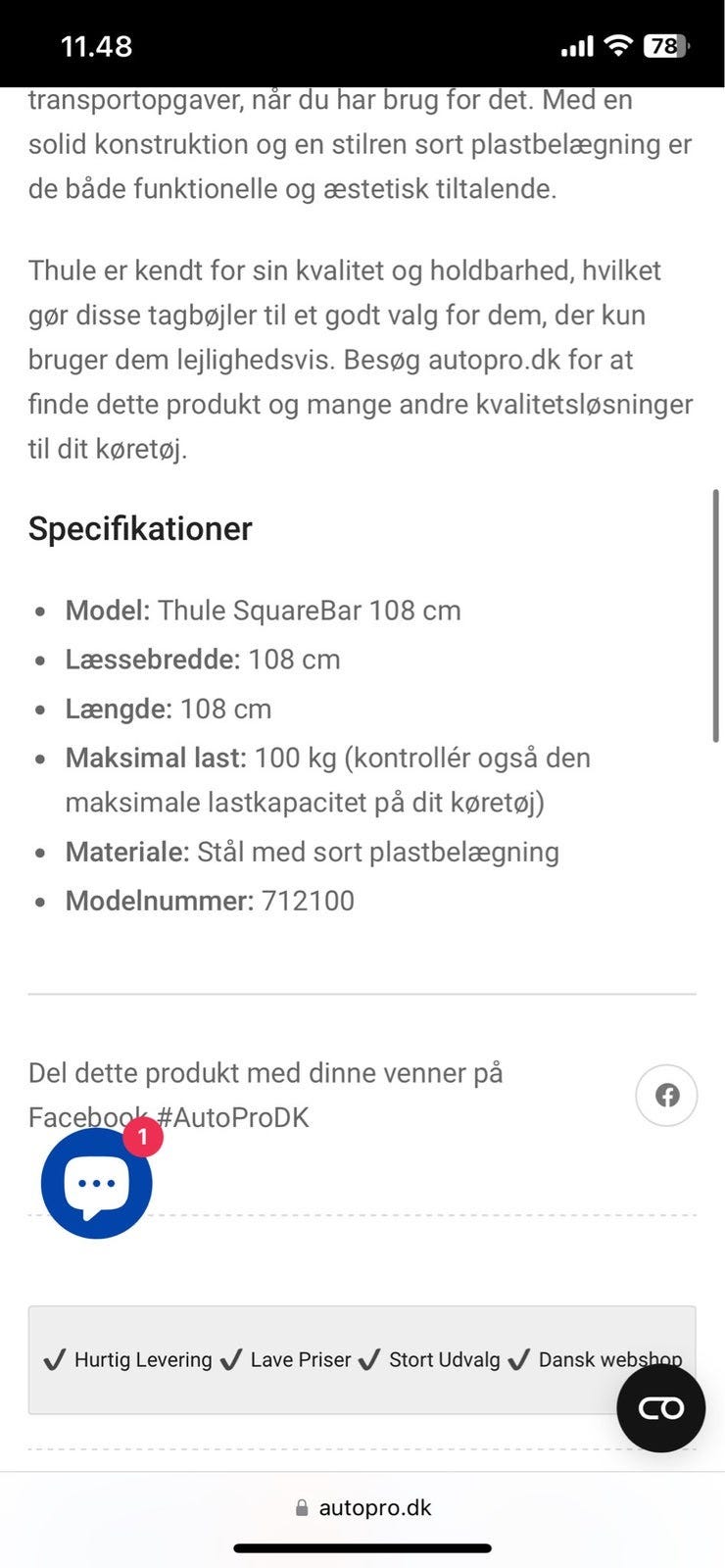Tap the checkmark beside Hurtig Levering
The image size is (725, 1568).
coord(56,1359)
